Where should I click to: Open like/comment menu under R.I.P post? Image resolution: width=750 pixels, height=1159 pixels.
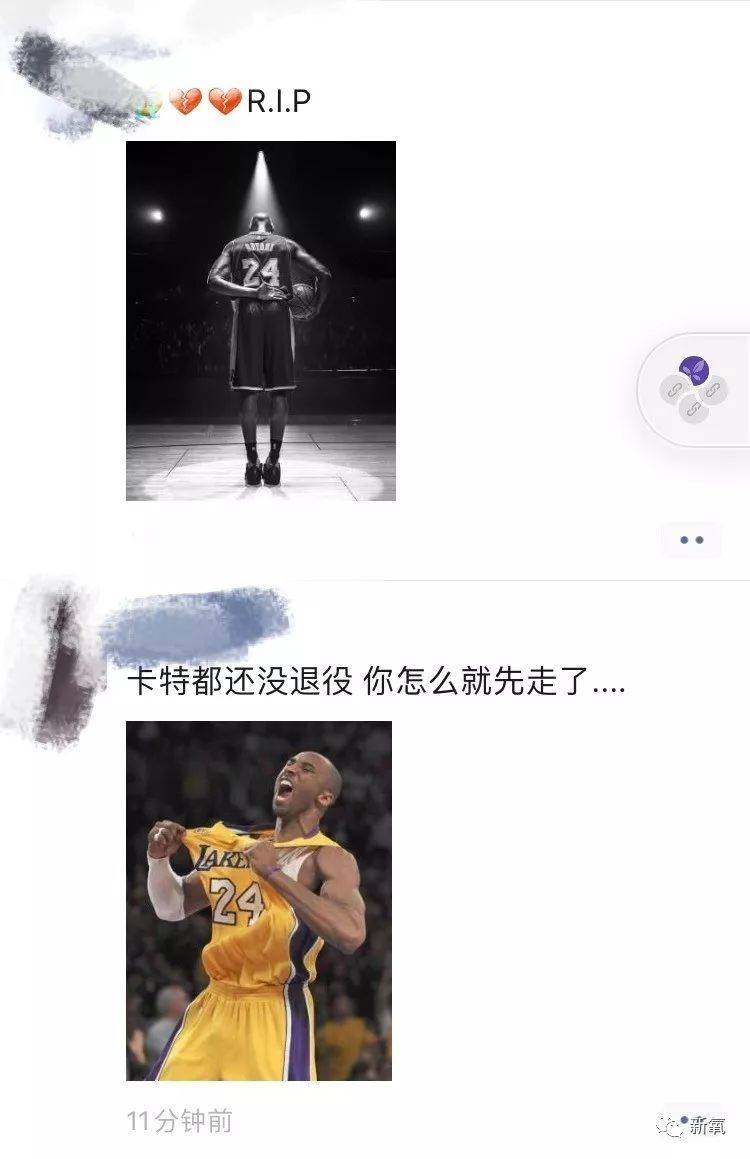(x=691, y=540)
